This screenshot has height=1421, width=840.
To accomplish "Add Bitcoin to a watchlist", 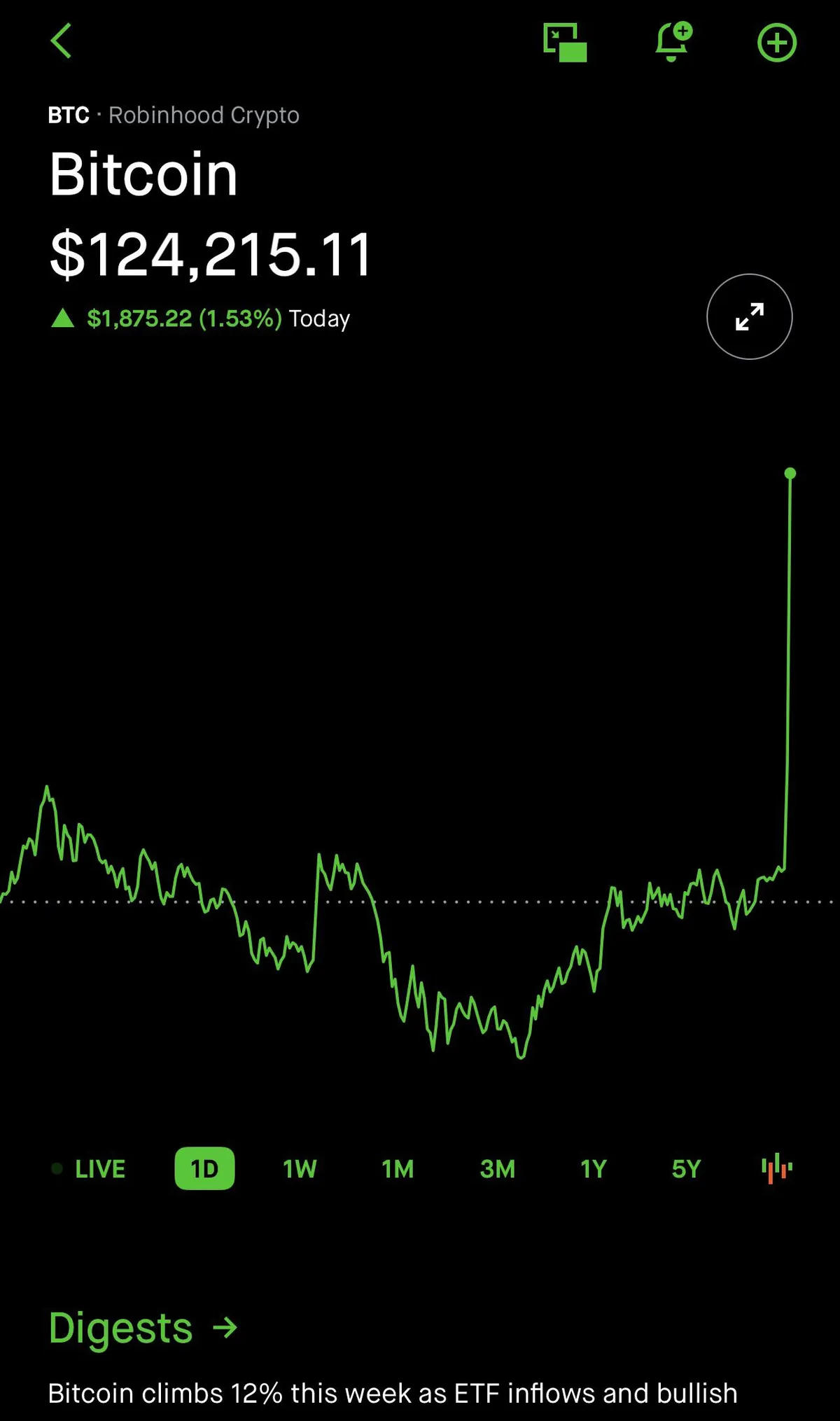I will point(777,43).
